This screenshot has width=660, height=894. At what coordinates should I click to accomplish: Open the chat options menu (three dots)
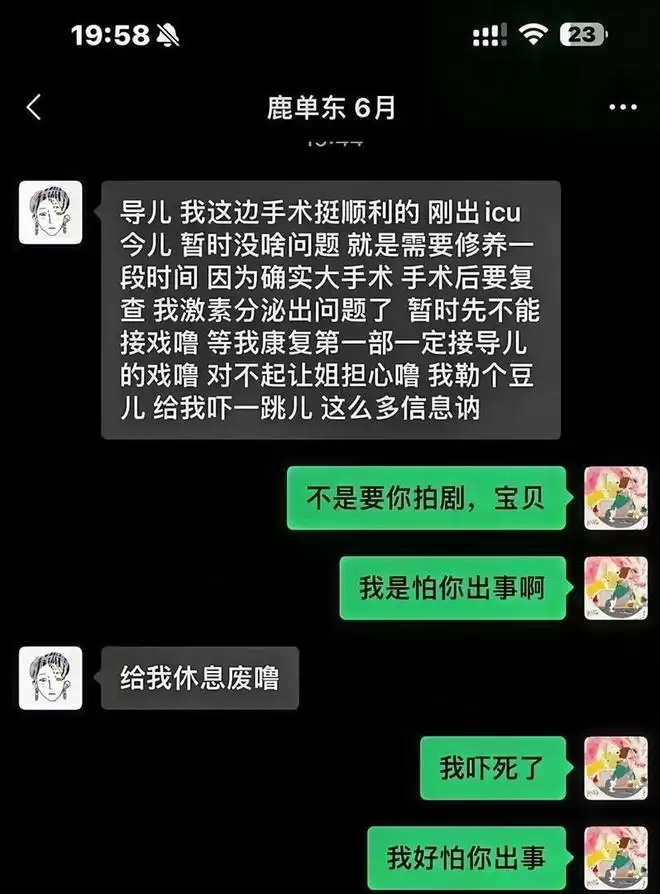pos(622,108)
